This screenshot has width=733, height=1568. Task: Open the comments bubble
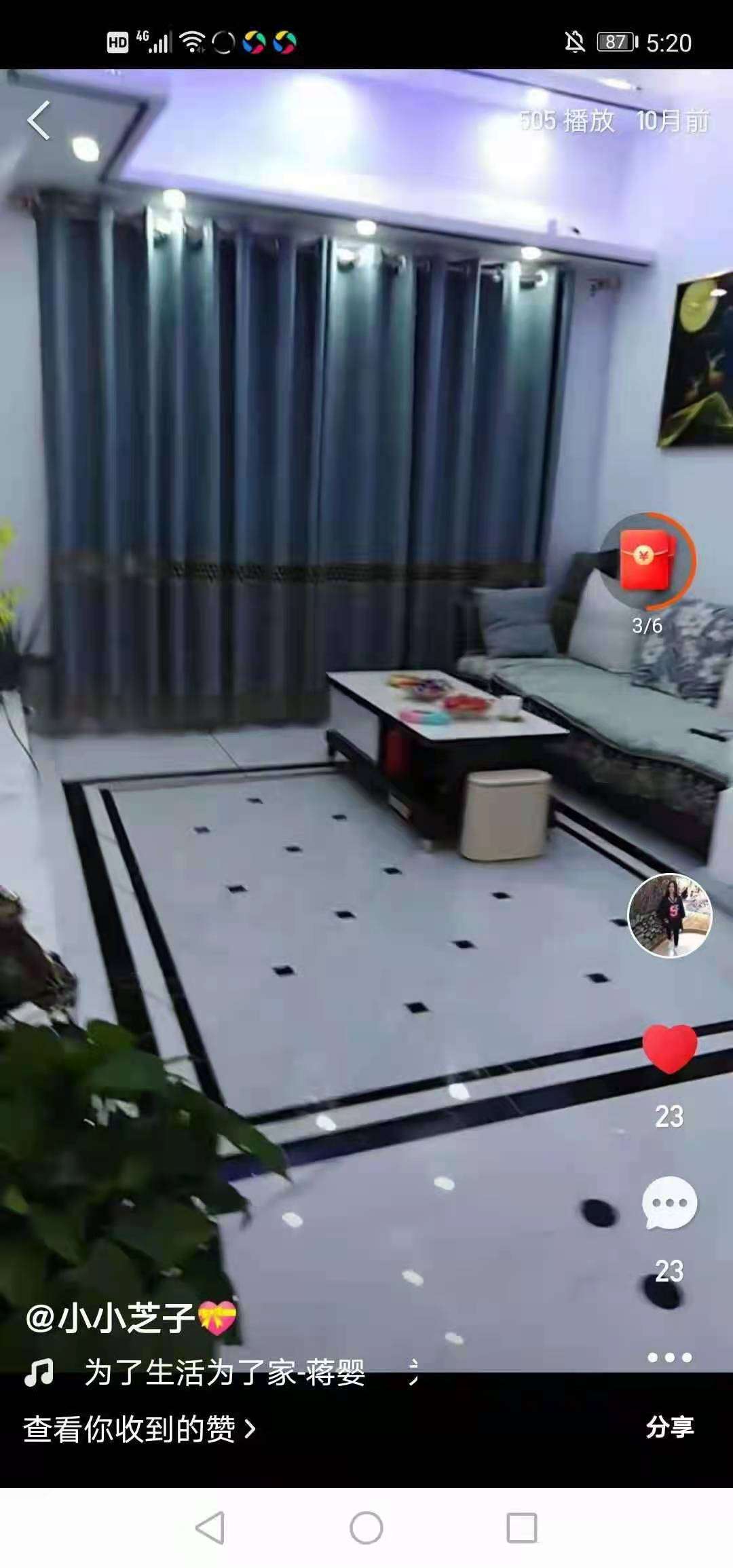coord(669,1203)
